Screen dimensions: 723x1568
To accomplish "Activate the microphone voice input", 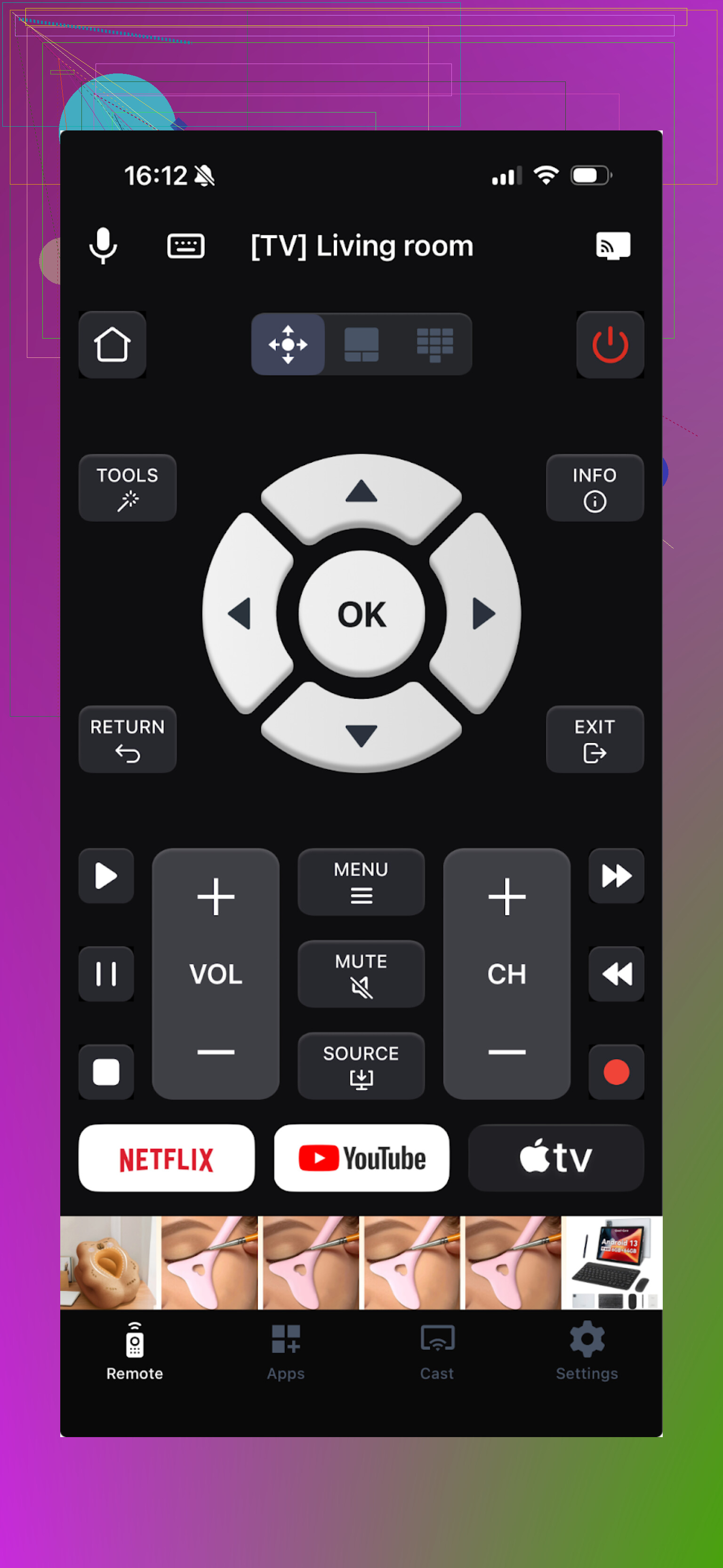I will coord(103,245).
